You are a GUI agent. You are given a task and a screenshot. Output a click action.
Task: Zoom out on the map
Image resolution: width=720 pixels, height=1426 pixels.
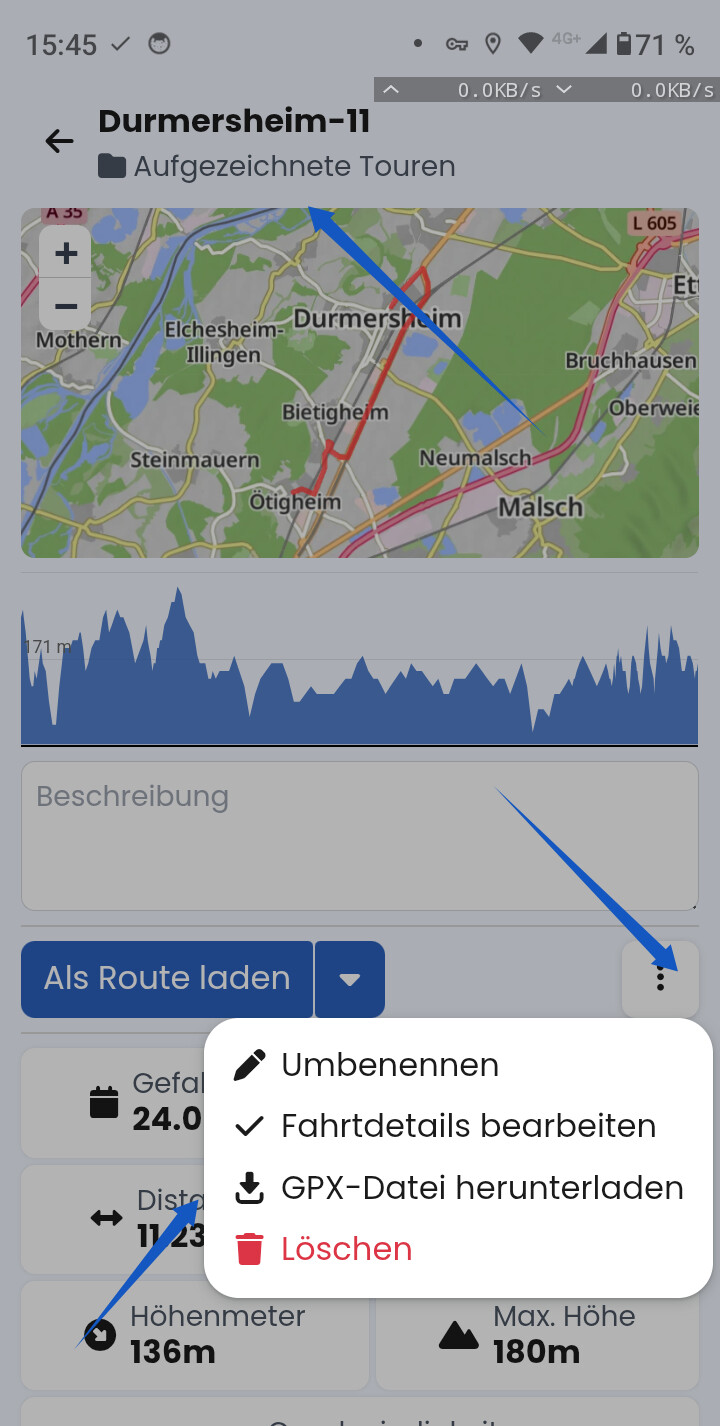pyautogui.click(x=66, y=305)
